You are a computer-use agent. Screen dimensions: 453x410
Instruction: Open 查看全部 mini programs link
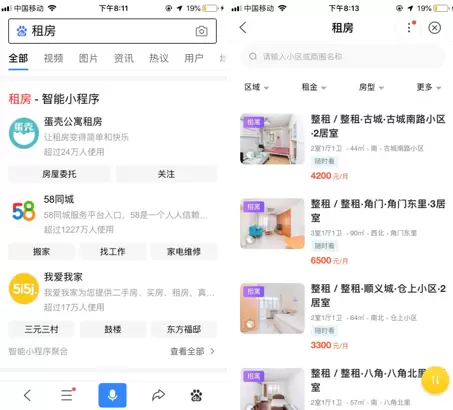[192, 351]
